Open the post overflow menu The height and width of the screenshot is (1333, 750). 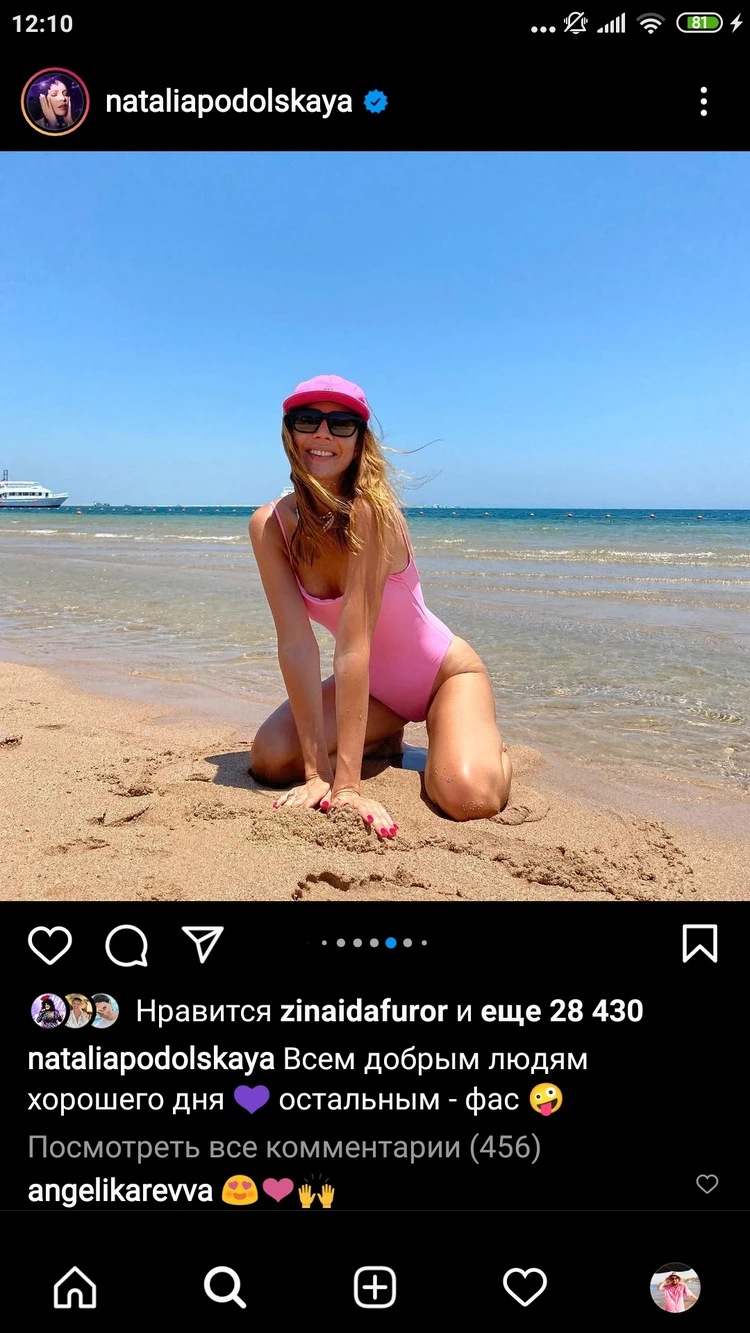703,102
